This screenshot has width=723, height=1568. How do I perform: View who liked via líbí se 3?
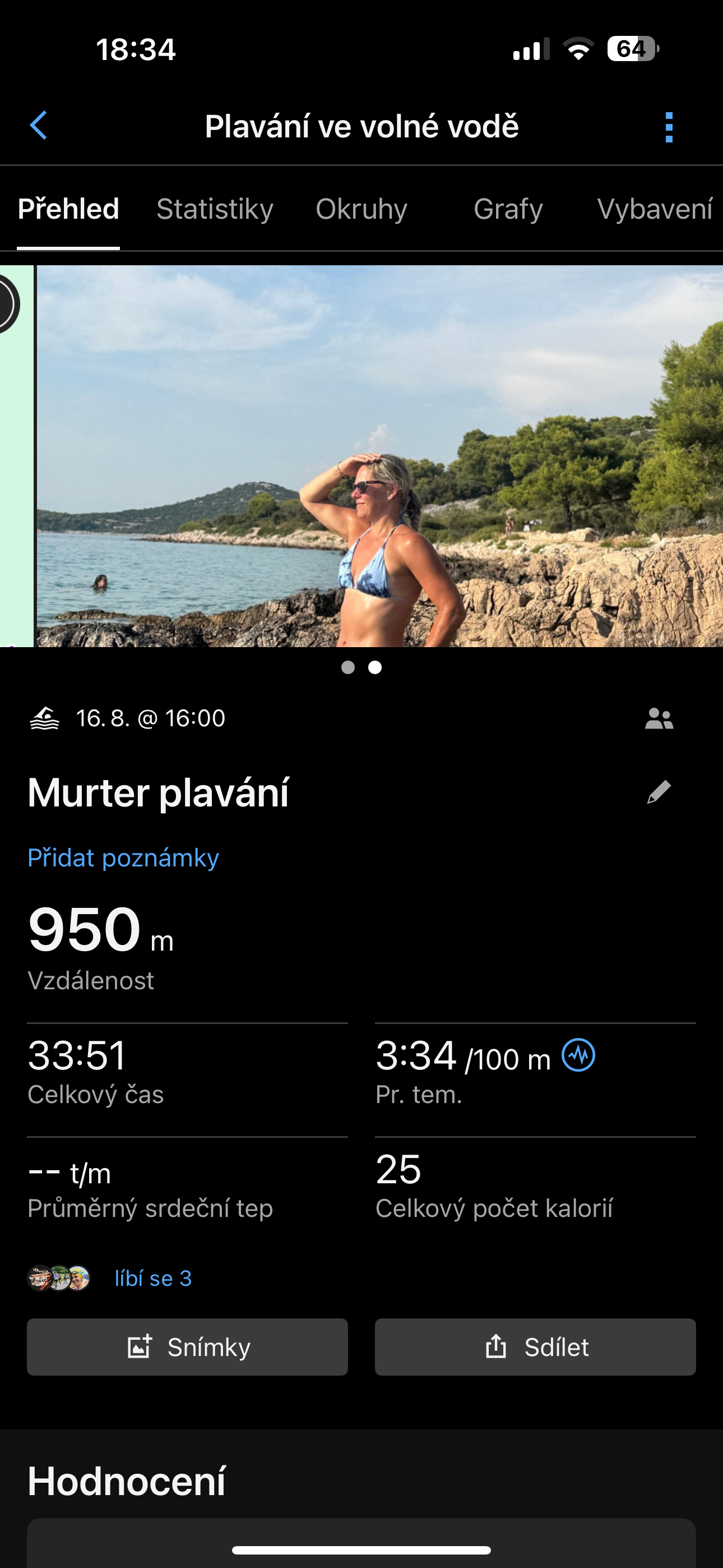(153, 1278)
